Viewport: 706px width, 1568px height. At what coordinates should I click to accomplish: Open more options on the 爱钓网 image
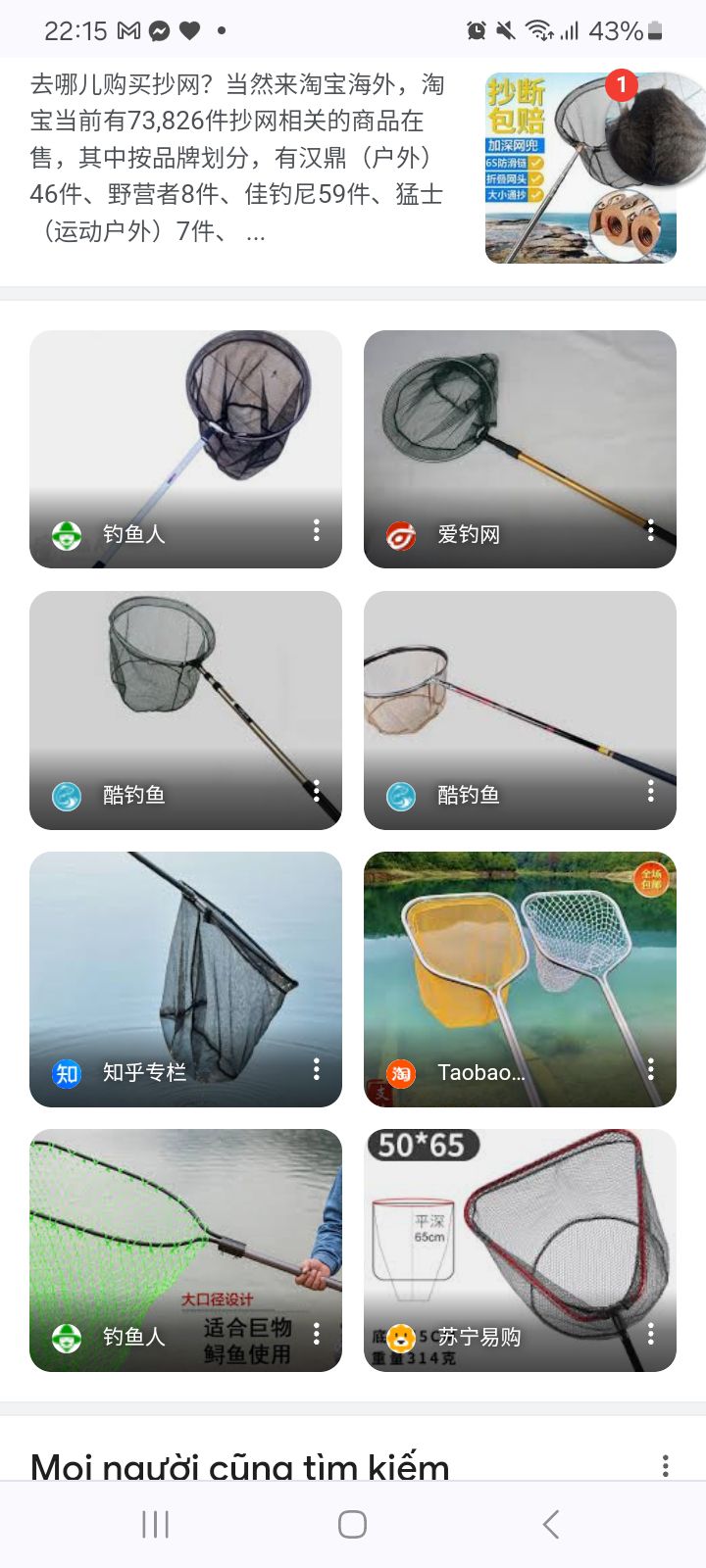click(x=650, y=531)
